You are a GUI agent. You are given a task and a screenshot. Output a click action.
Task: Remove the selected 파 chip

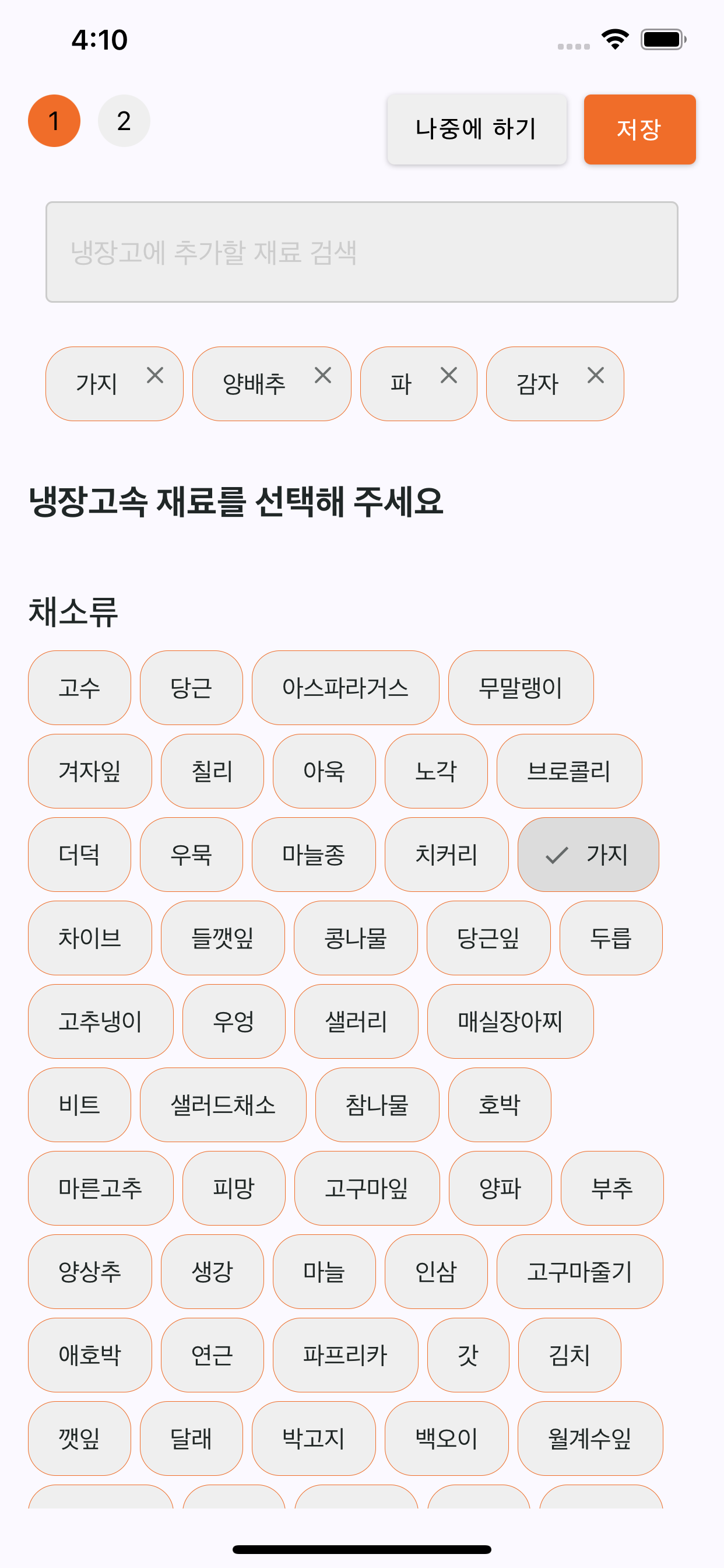point(448,376)
